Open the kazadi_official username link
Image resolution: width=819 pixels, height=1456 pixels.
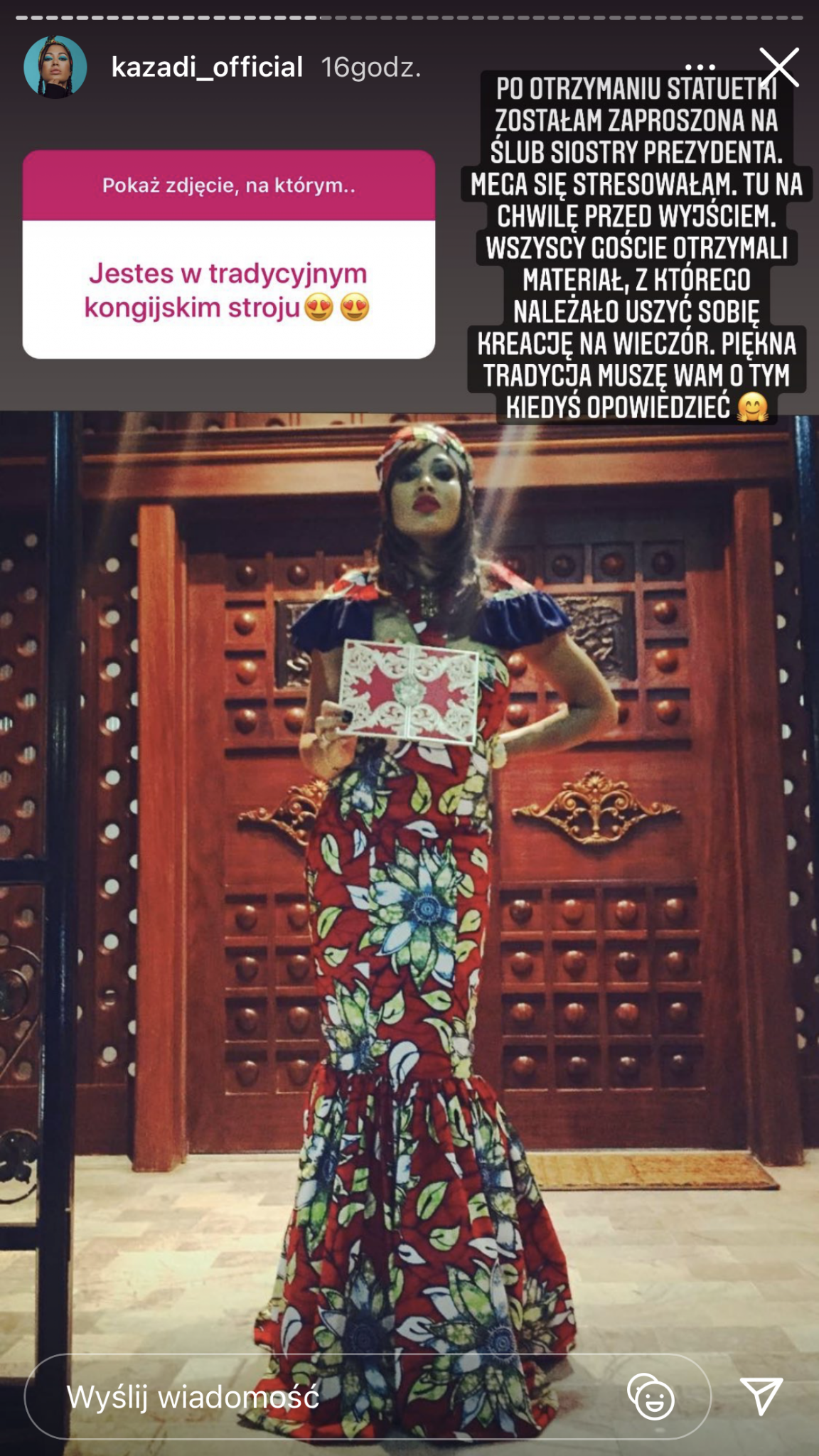[x=207, y=67]
